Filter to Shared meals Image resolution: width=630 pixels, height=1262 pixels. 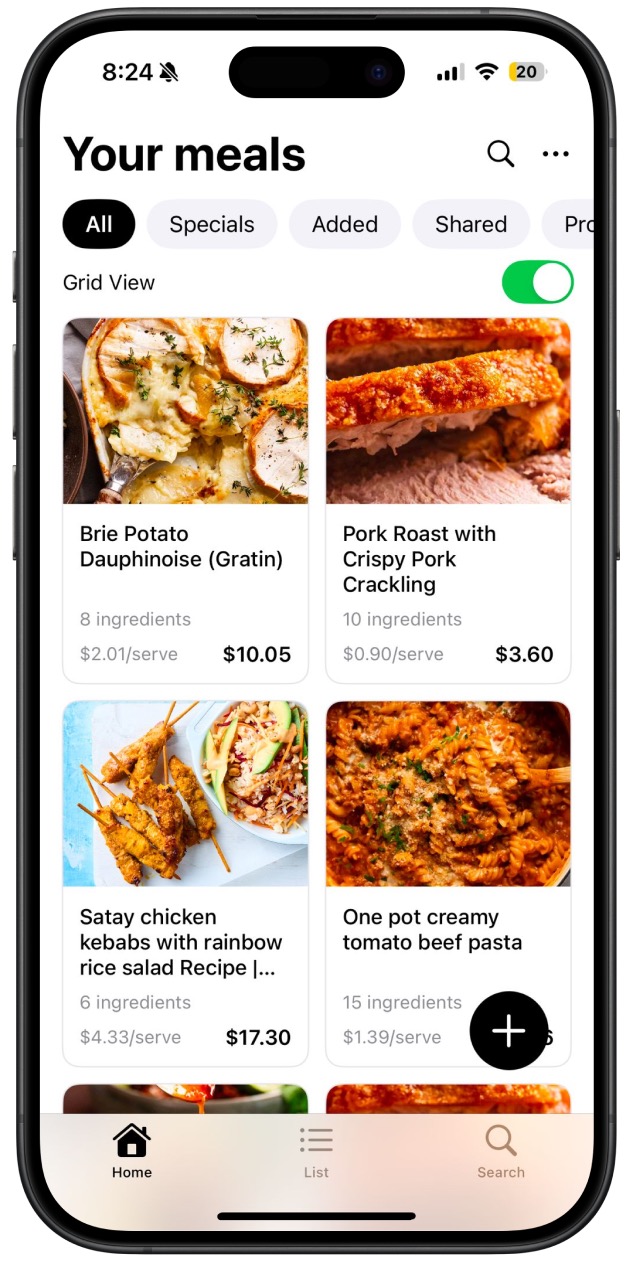(471, 224)
